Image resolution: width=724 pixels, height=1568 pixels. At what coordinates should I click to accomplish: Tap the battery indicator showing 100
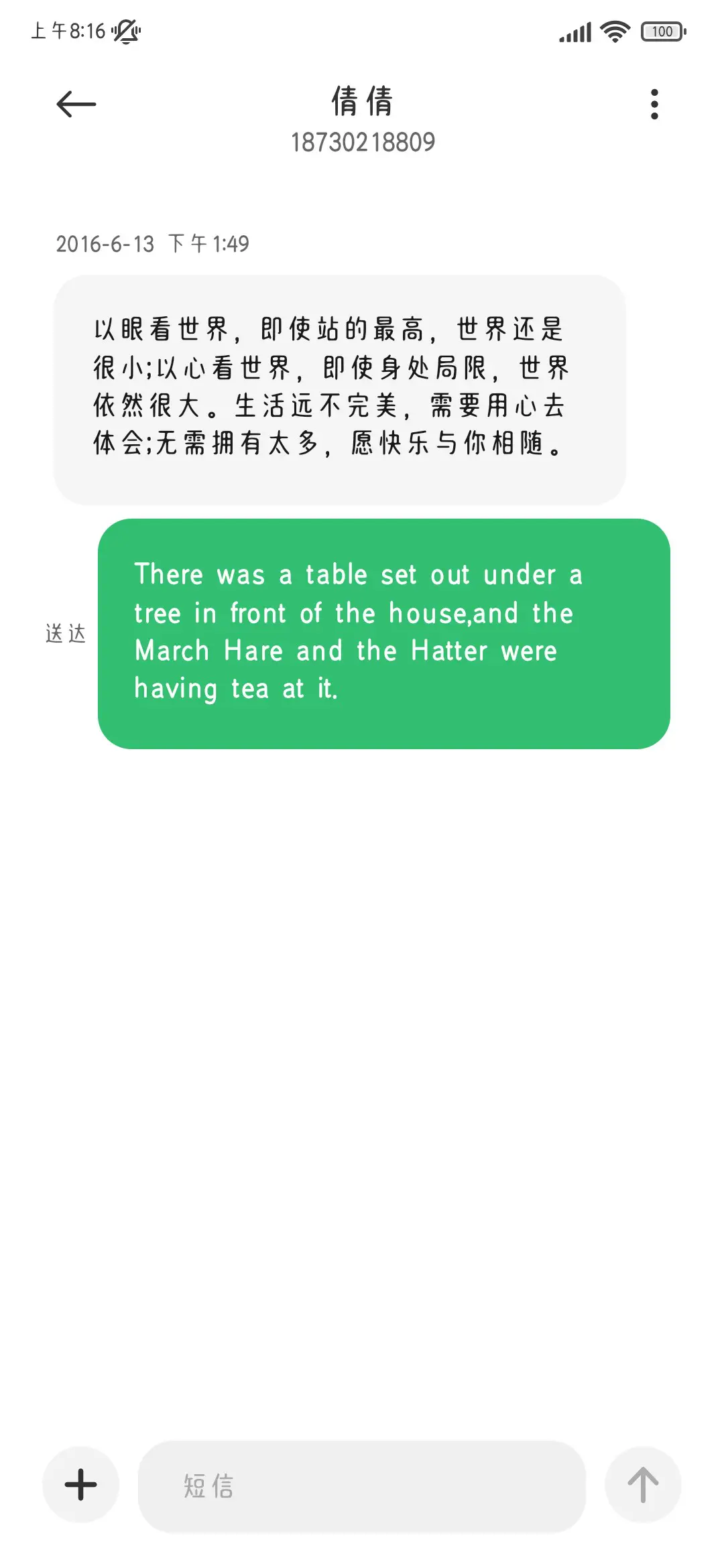click(x=662, y=31)
